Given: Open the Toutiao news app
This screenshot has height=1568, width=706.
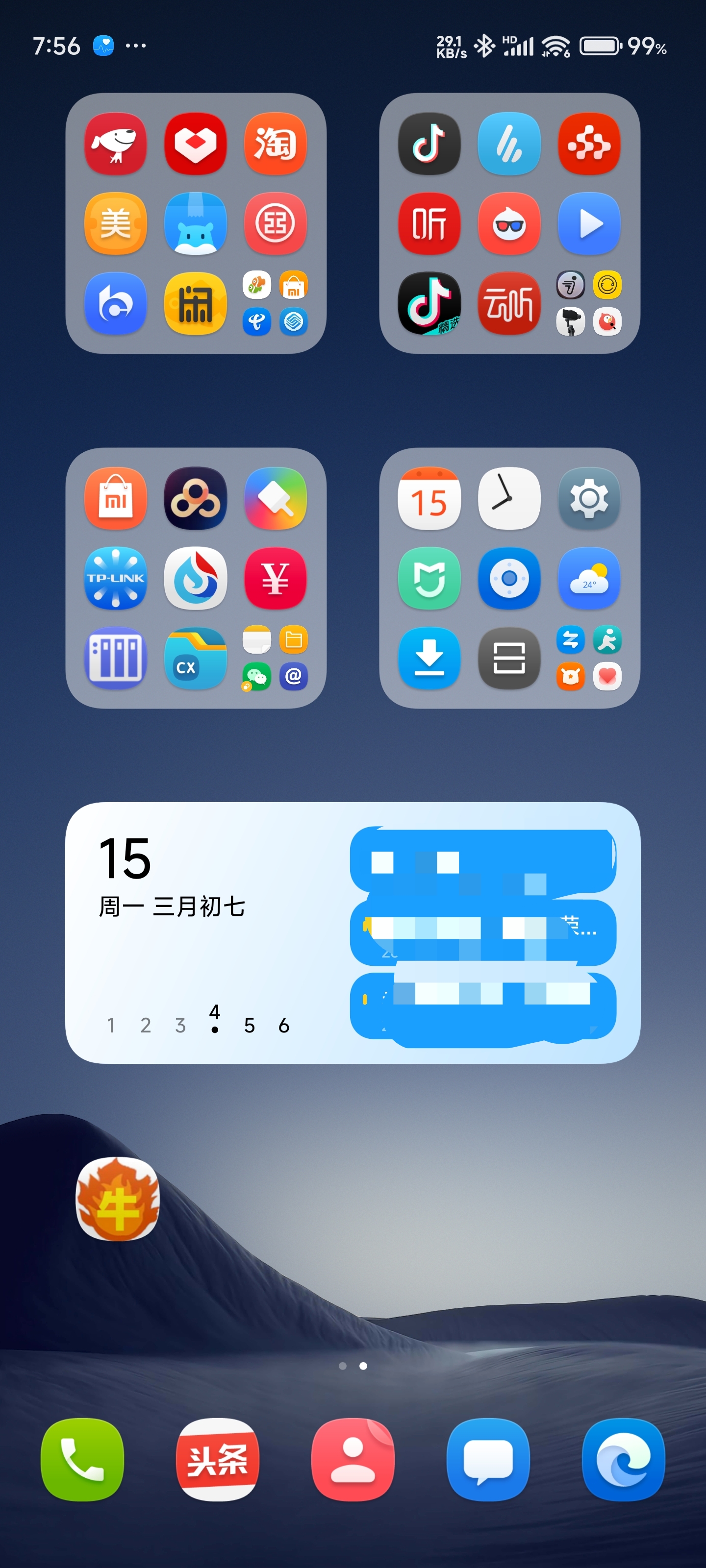Looking at the screenshot, I should click(x=218, y=1459).
